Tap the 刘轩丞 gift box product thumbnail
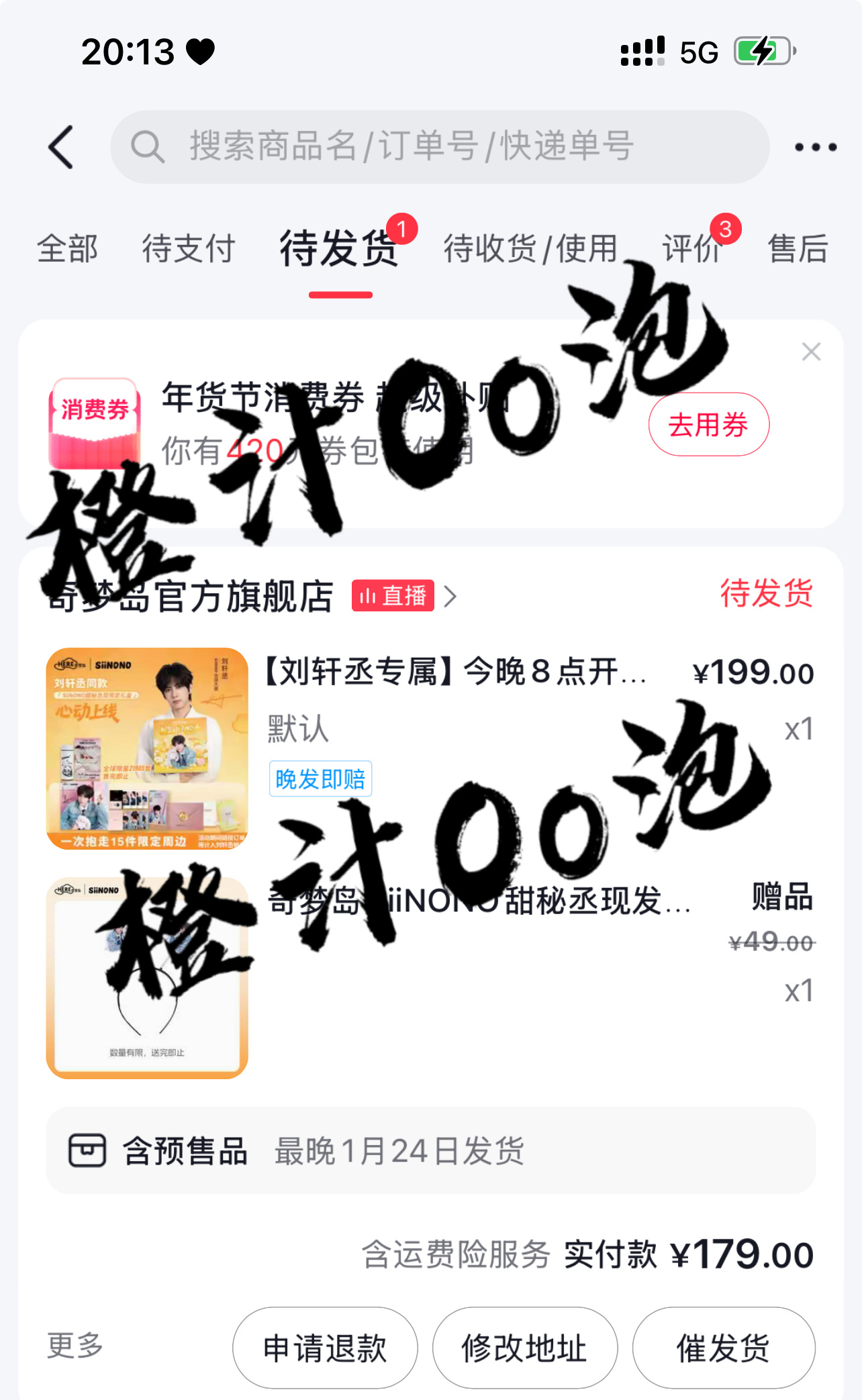The image size is (862, 1400). point(146,752)
